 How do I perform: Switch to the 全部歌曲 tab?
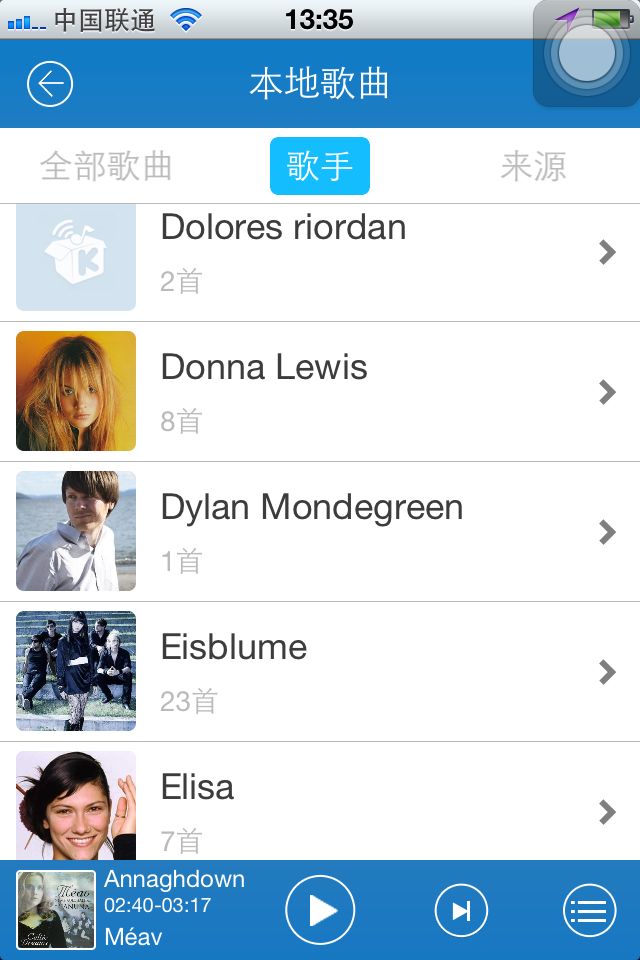click(106, 166)
